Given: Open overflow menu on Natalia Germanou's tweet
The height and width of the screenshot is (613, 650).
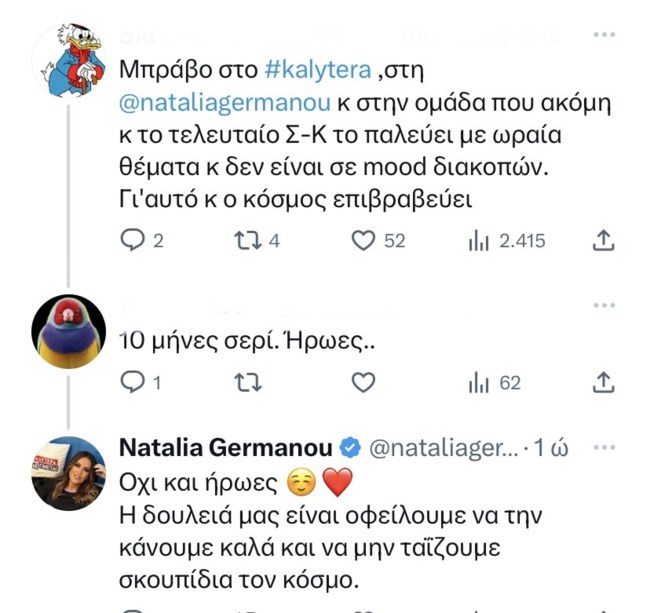Looking at the screenshot, I should pyautogui.click(x=603, y=445).
